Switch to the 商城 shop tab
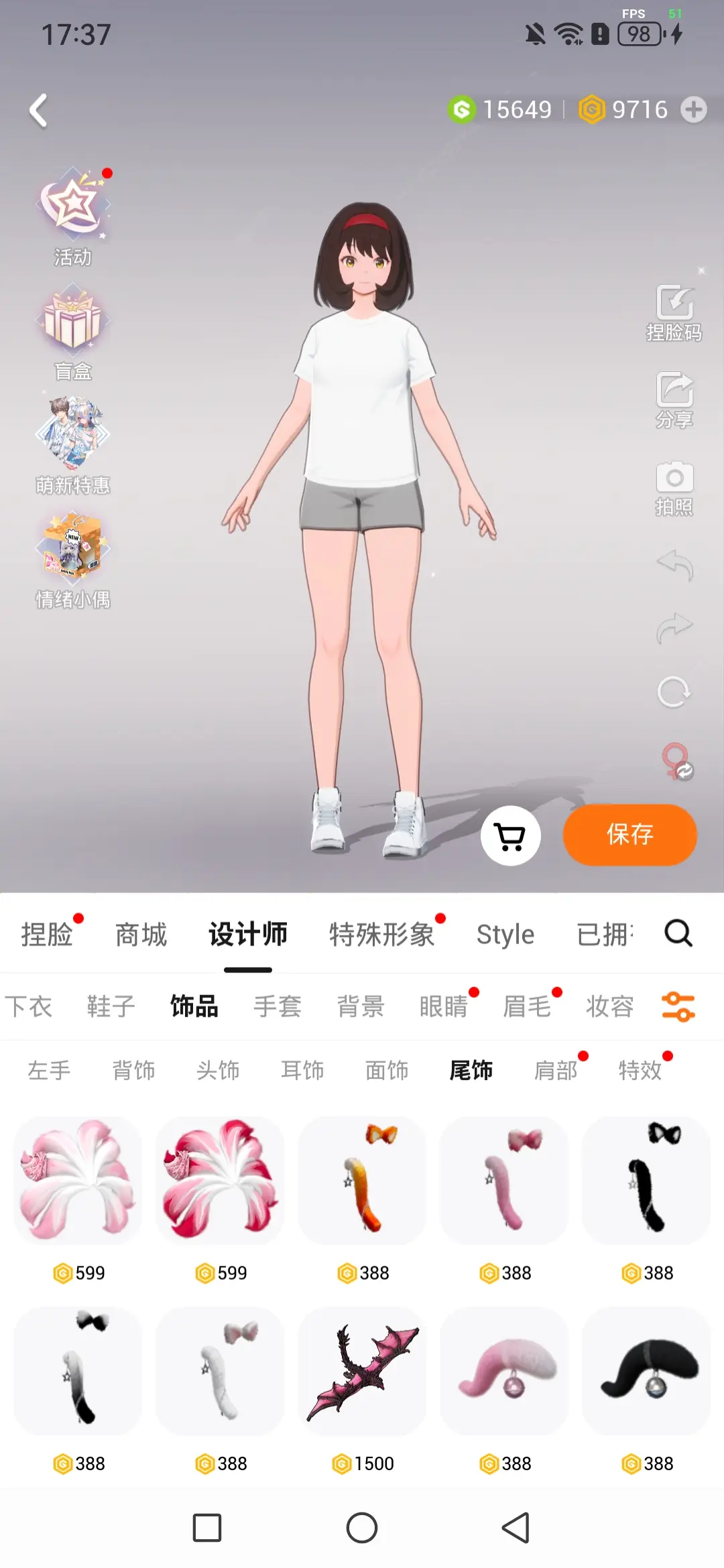 click(x=141, y=933)
